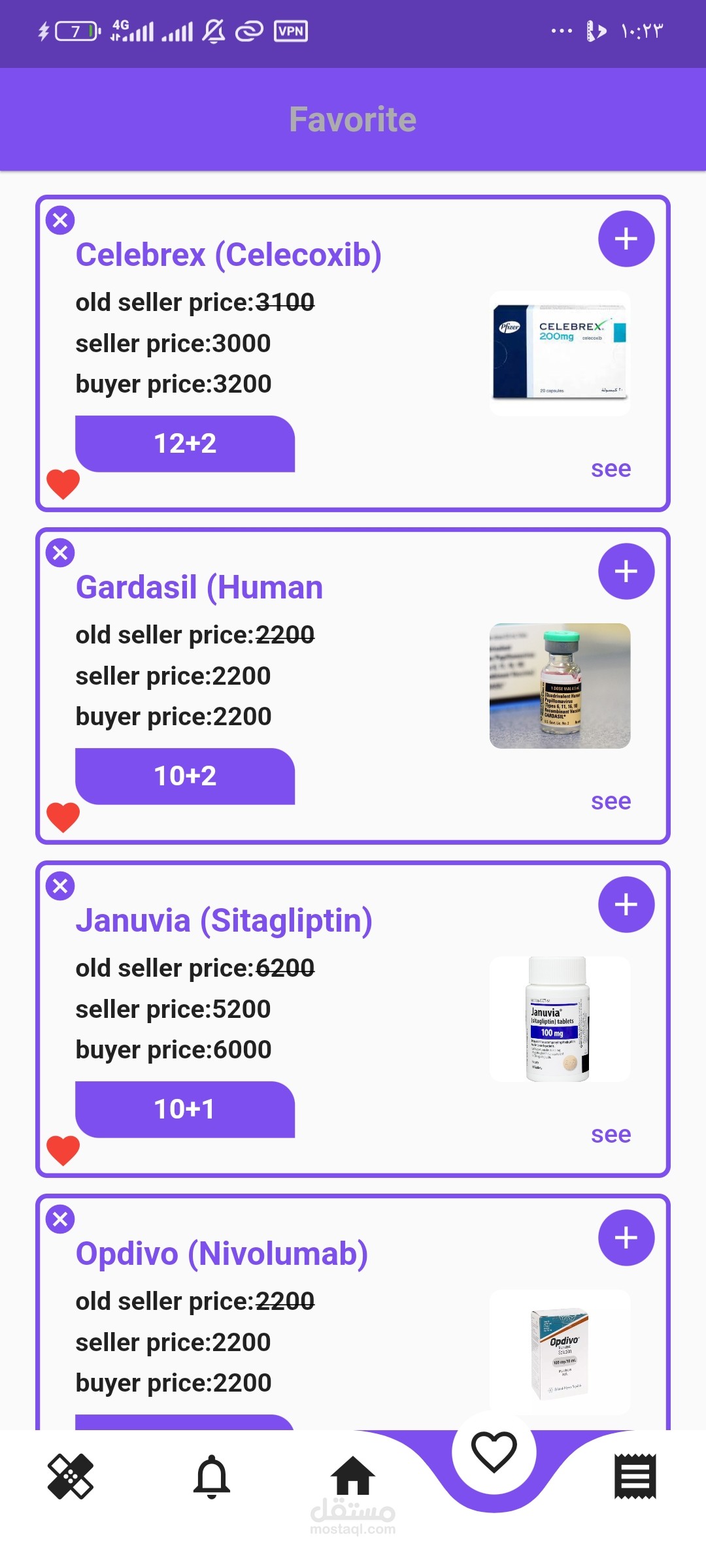706x1568 pixels.
Task: View Januvia via the 'see' link
Action: click(x=611, y=1135)
